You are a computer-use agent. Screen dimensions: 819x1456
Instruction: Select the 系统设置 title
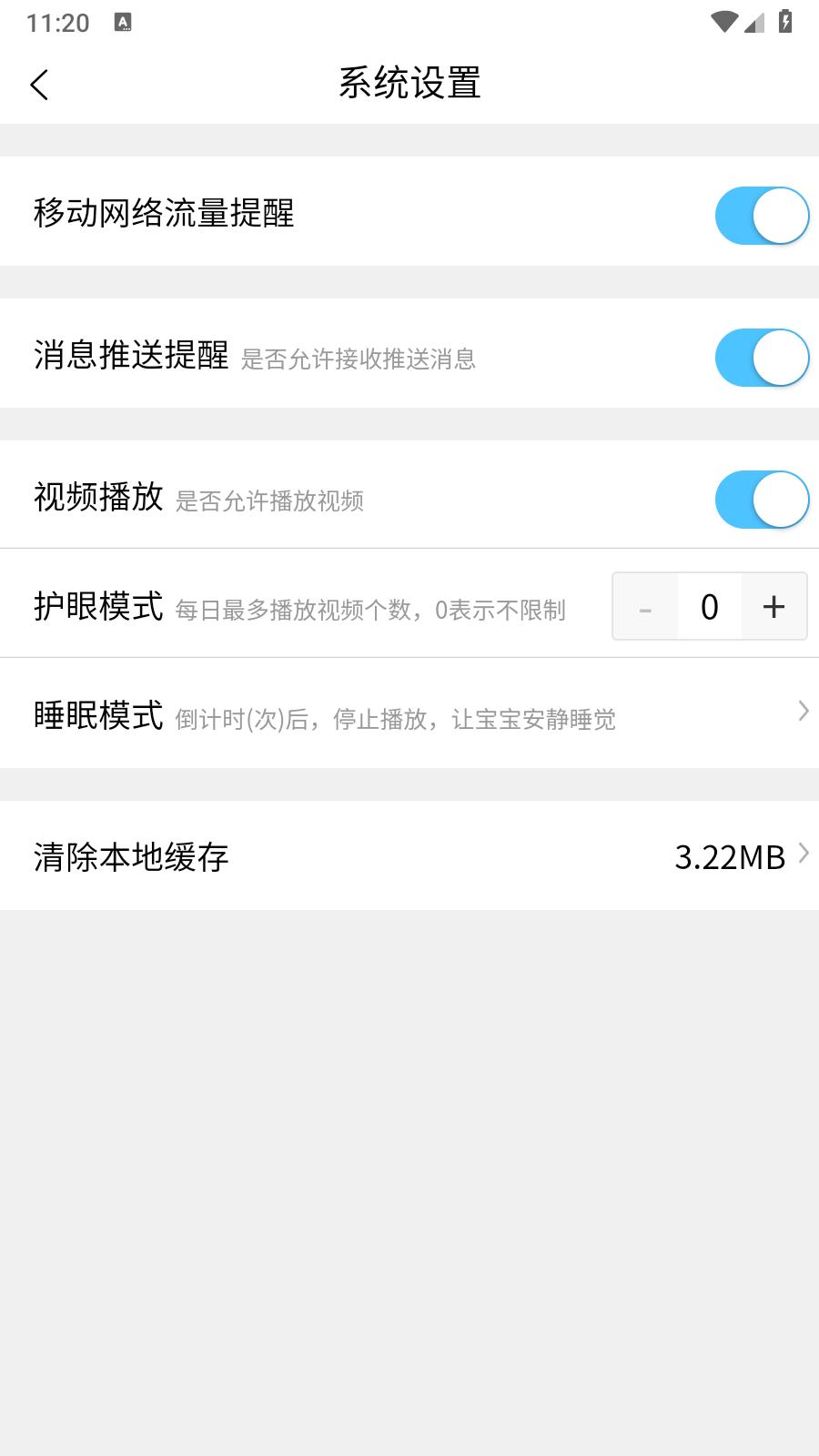click(x=409, y=83)
